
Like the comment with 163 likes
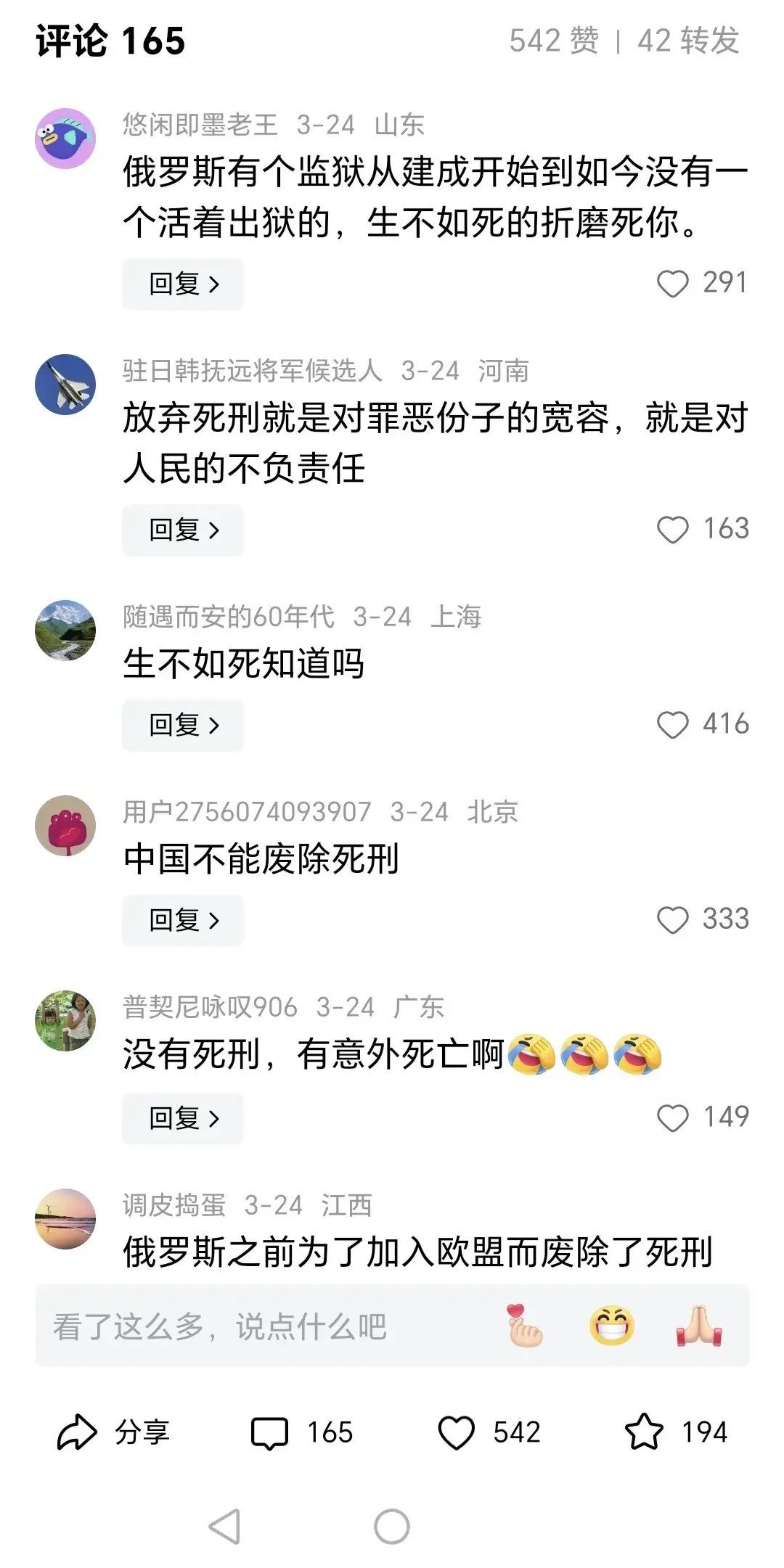tap(672, 530)
